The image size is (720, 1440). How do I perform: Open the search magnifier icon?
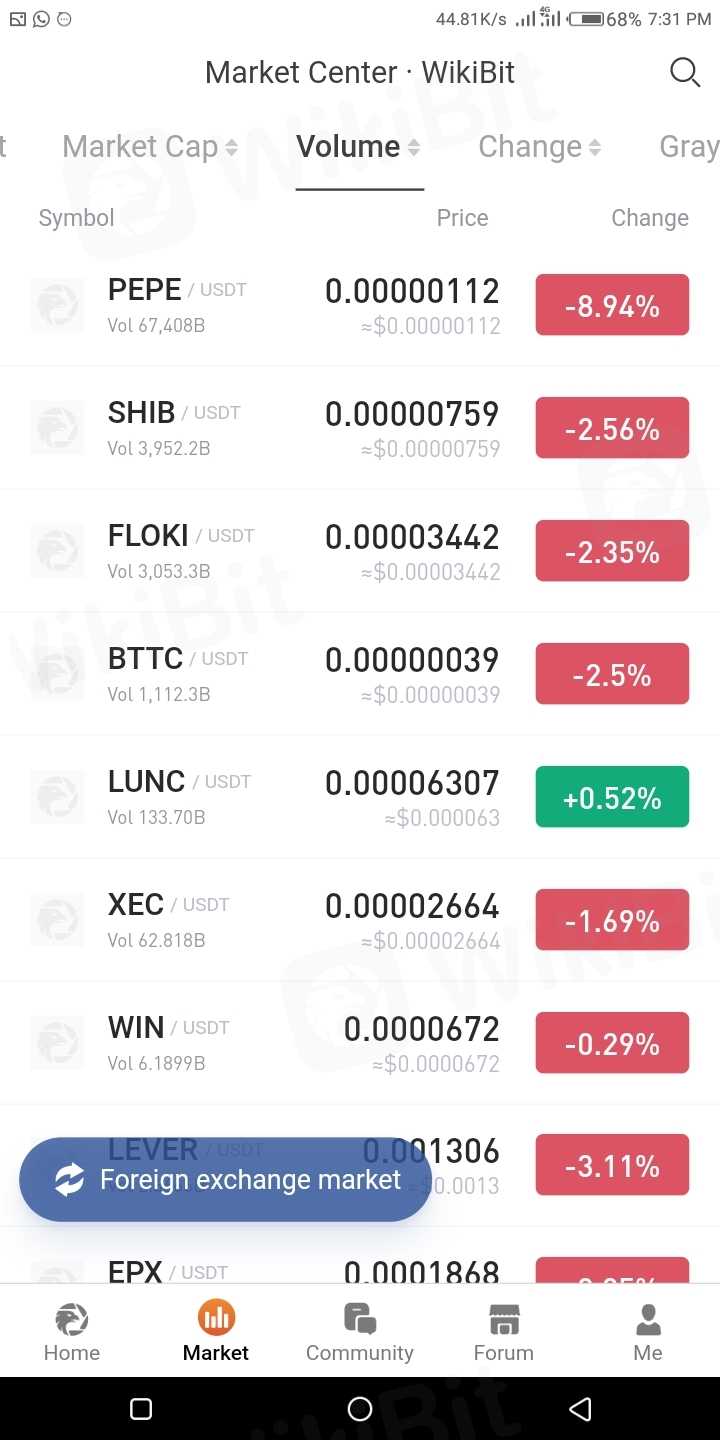click(x=684, y=72)
